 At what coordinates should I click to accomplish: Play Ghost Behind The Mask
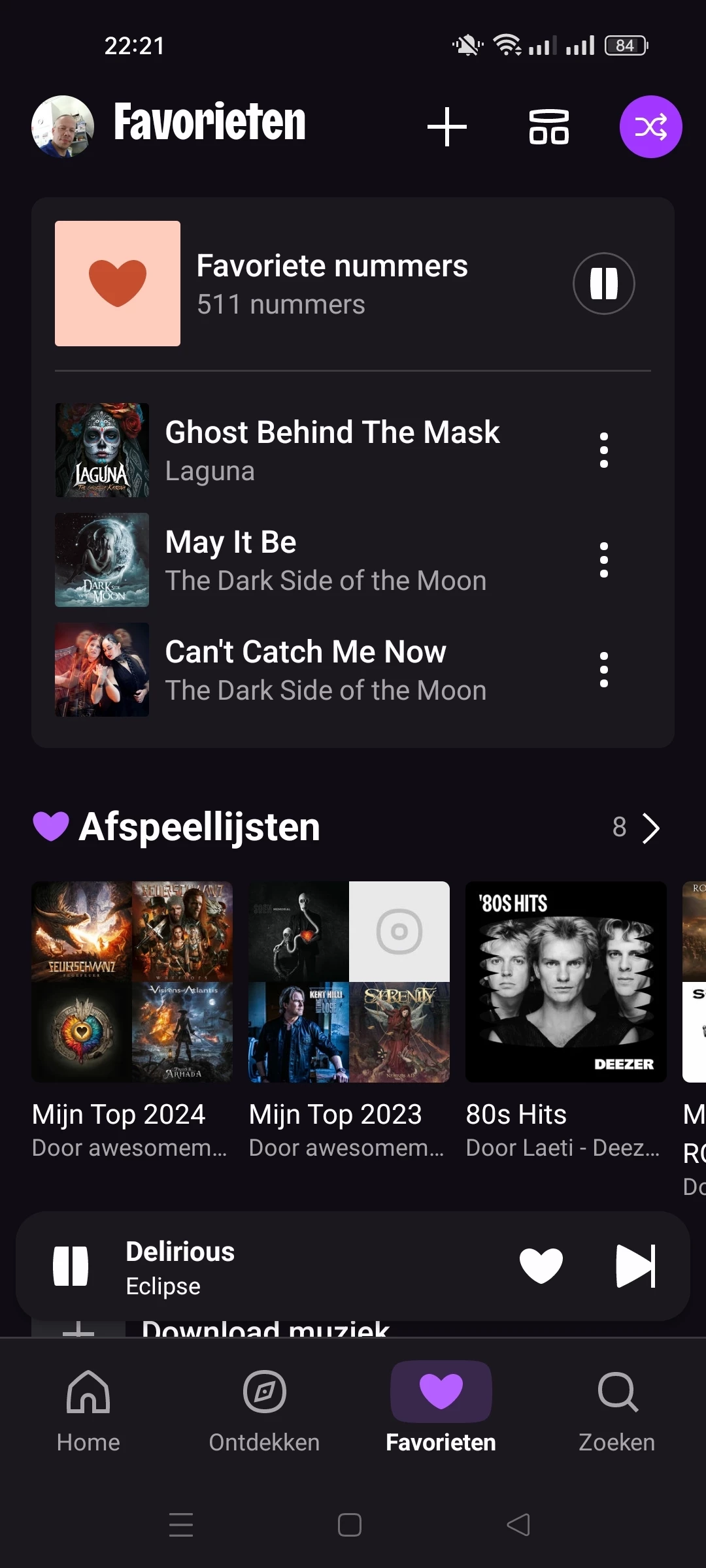pyautogui.click(x=332, y=450)
